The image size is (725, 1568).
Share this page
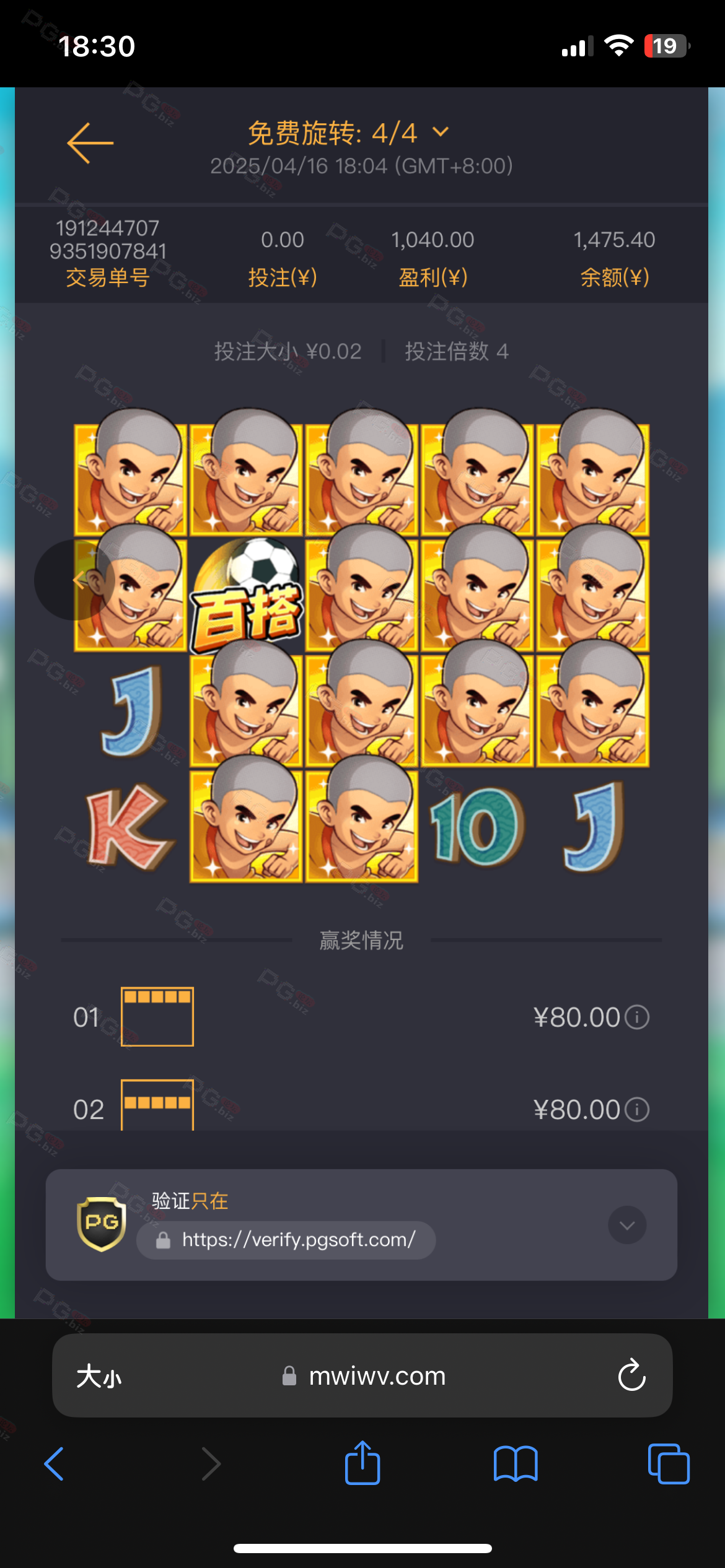[362, 1463]
